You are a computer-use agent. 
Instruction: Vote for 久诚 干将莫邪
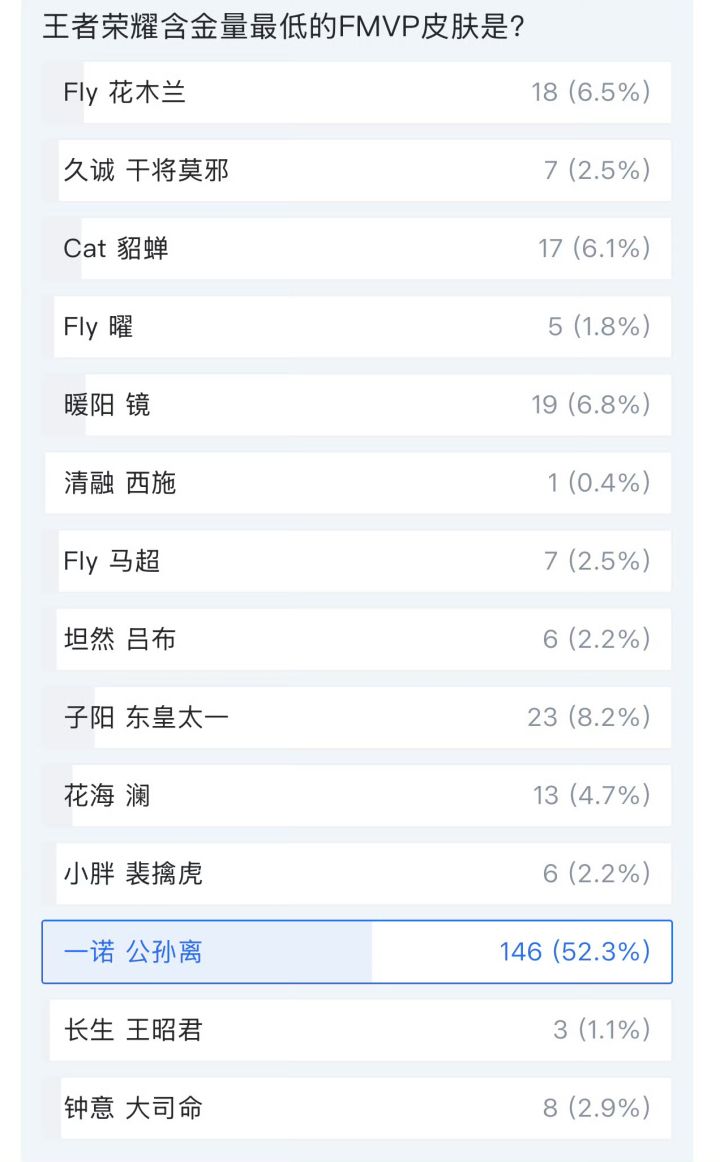coord(357,171)
